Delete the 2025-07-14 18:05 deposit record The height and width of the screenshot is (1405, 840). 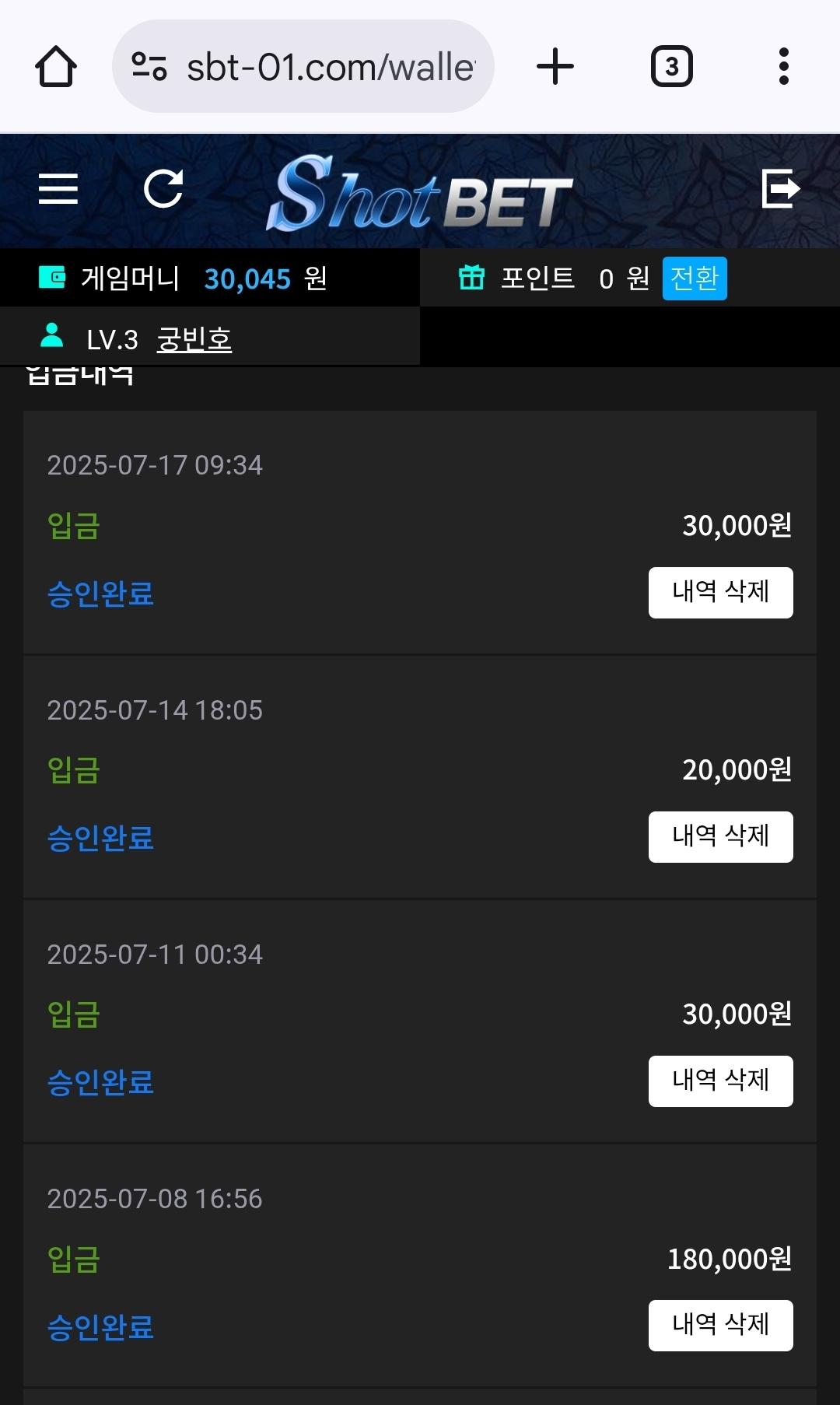[720, 837]
